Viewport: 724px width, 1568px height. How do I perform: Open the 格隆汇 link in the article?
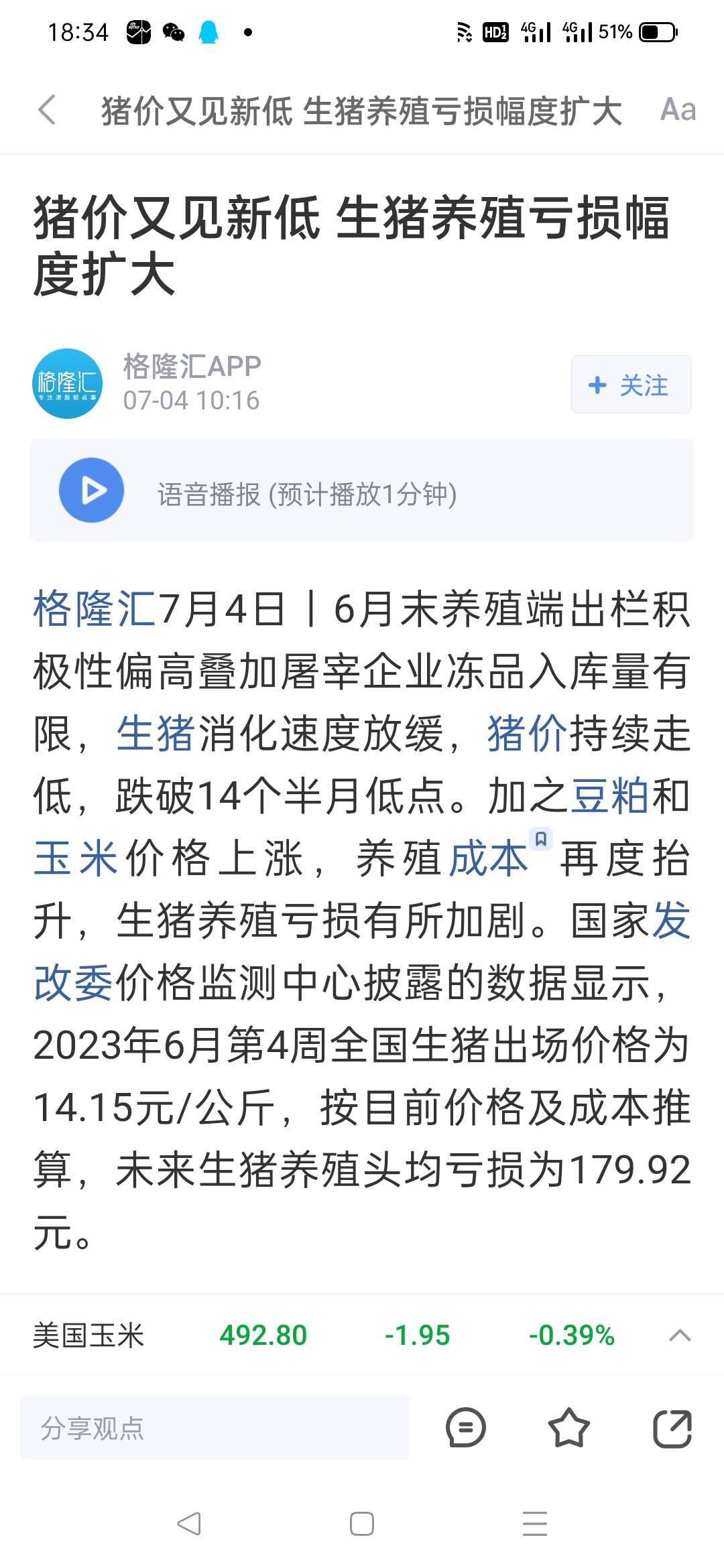tap(95, 609)
